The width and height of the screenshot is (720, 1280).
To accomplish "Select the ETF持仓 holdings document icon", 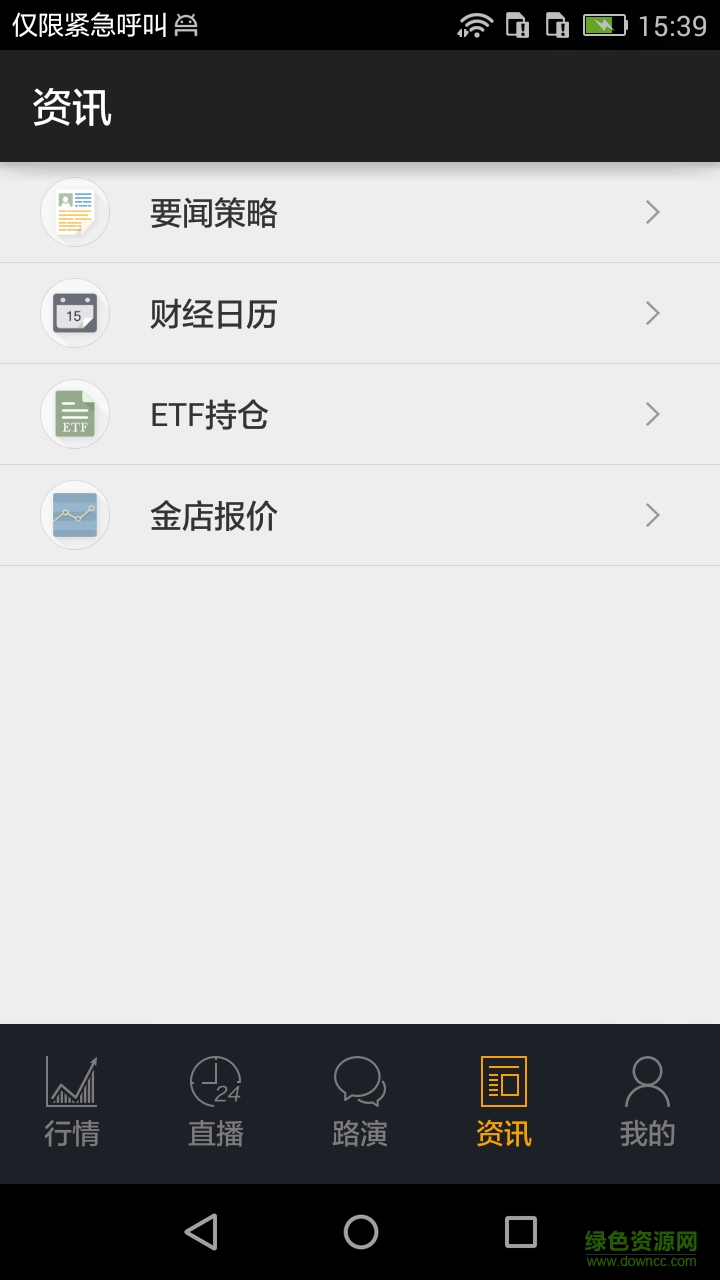I will [x=74, y=413].
